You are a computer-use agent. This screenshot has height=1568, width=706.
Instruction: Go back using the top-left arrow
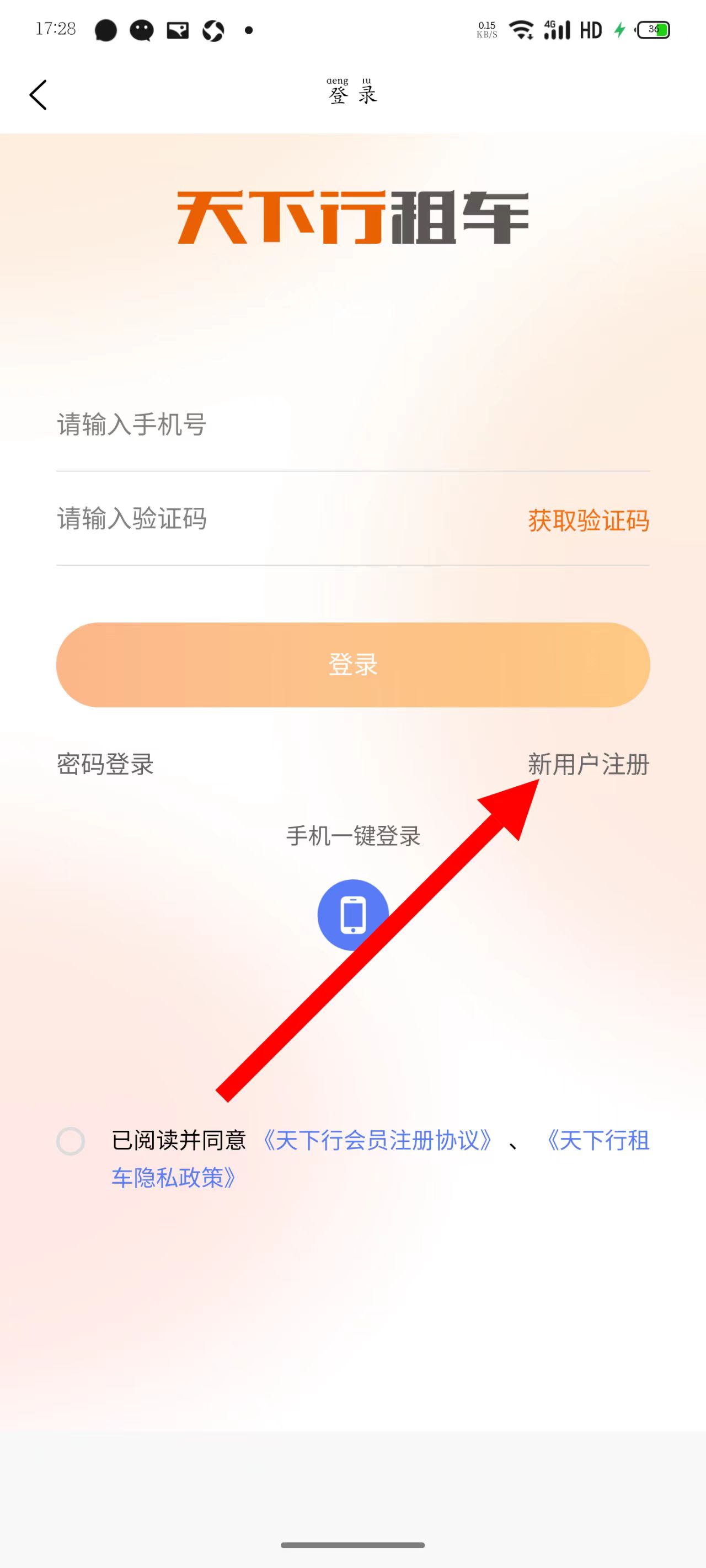(38, 95)
